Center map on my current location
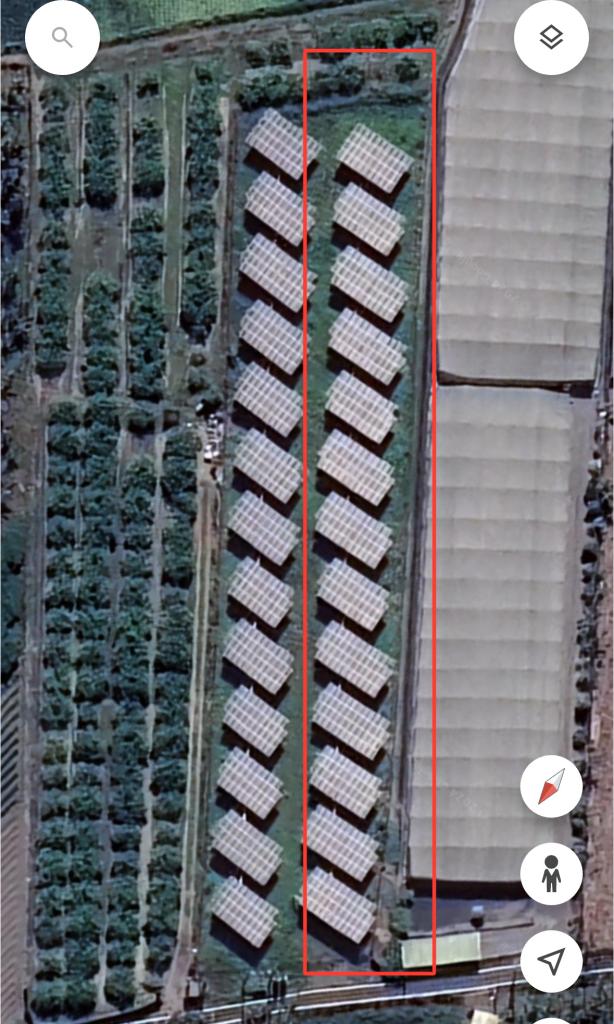 pos(551,961)
